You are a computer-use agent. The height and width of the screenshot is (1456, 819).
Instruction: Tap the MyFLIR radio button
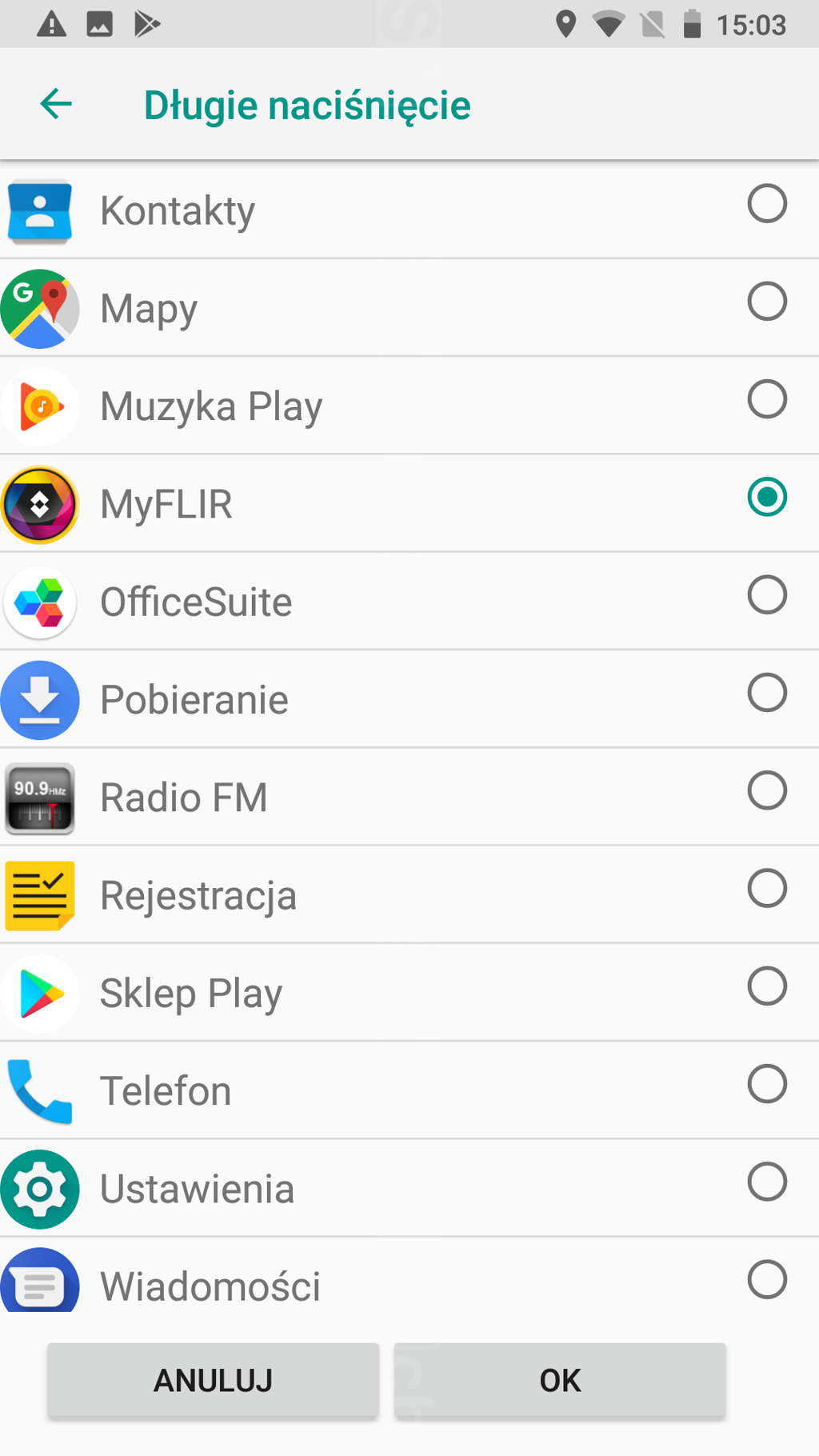(x=766, y=497)
